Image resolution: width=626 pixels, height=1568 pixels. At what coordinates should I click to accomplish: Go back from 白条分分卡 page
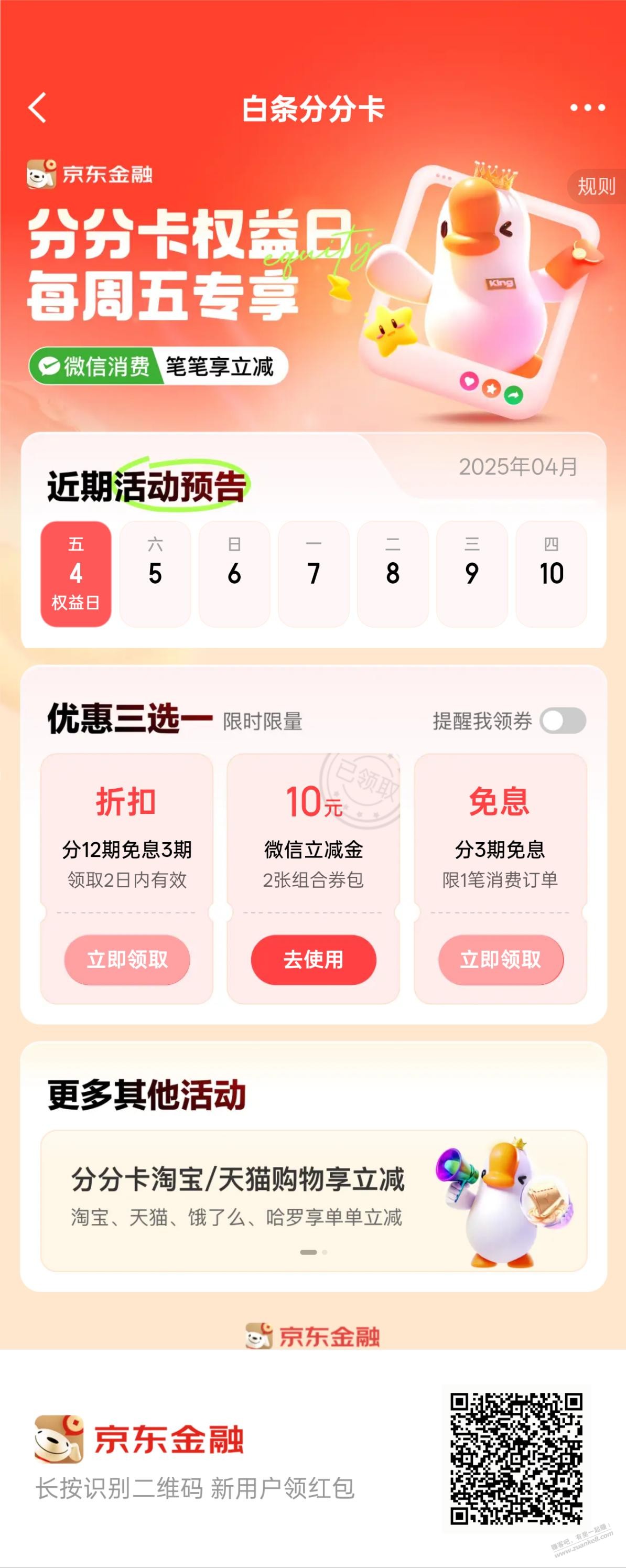38,108
